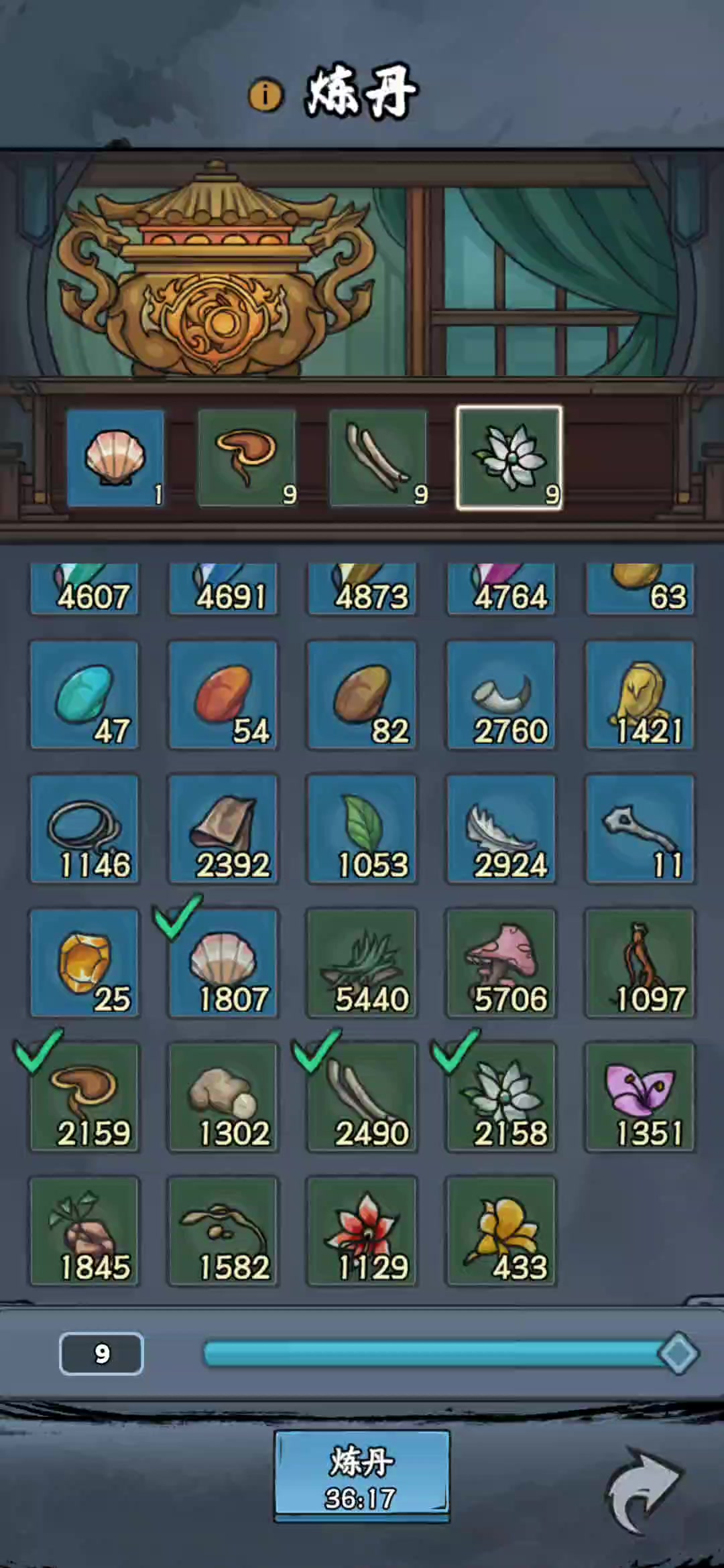Uncheck the shell item with 1807
Screen dimensions: 724x1568
pos(223,964)
